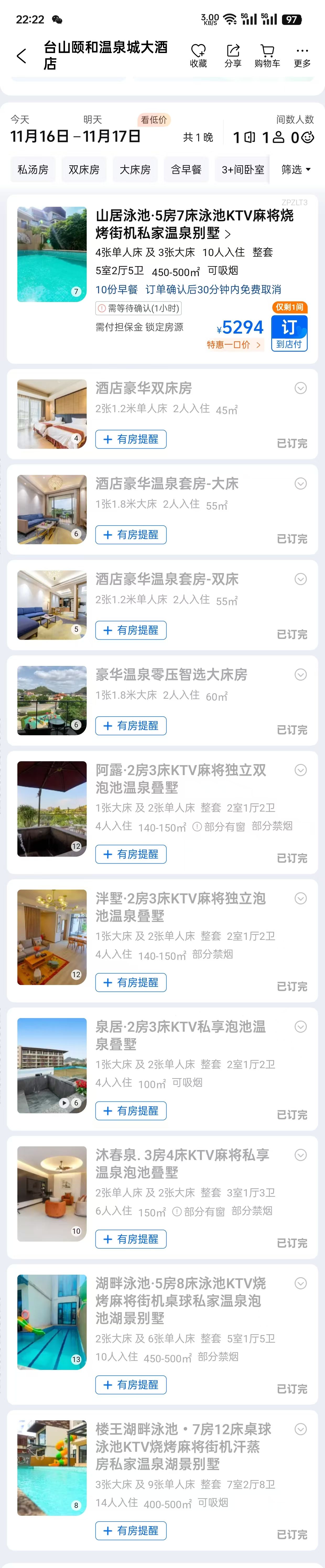Filter rooms by 大床房
This screenshot has width=325, height=1568.
pos(135,170)
